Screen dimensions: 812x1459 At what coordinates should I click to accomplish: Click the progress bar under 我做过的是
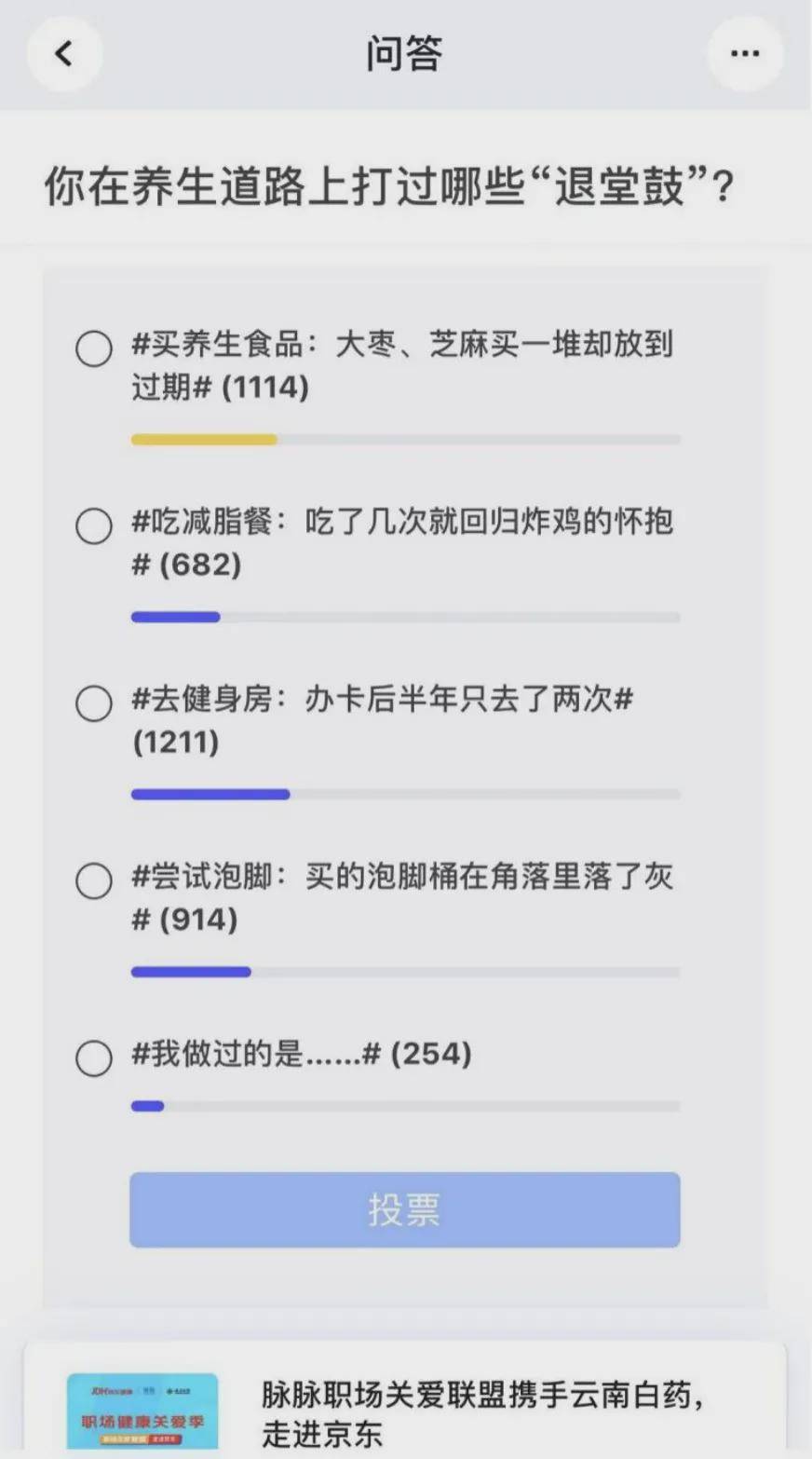[405, 1106]
